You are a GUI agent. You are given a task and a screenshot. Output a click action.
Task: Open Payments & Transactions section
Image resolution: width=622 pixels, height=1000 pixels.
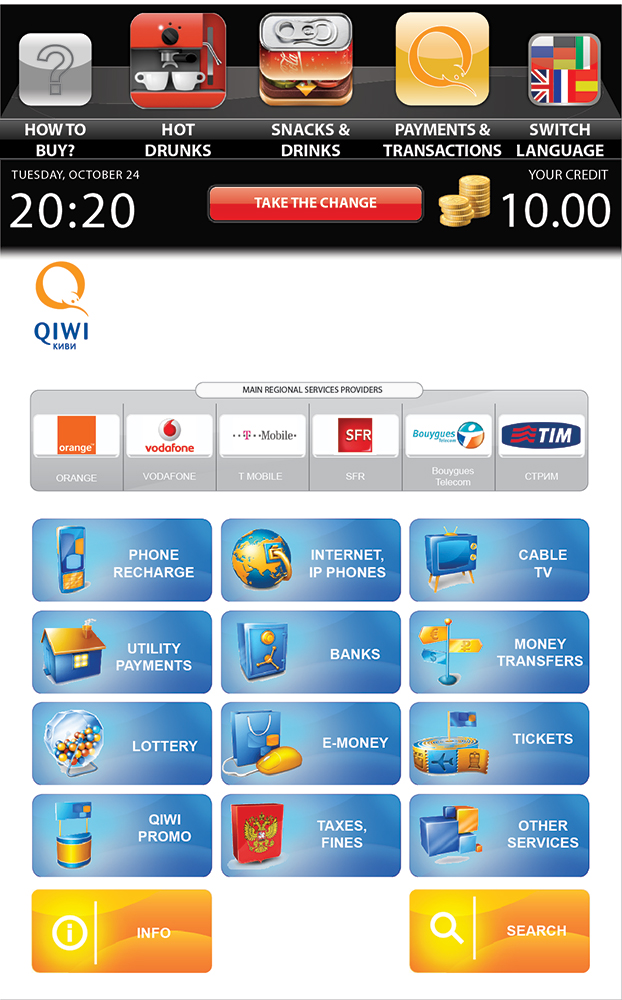pyautogui.click(x=442, y=62)
